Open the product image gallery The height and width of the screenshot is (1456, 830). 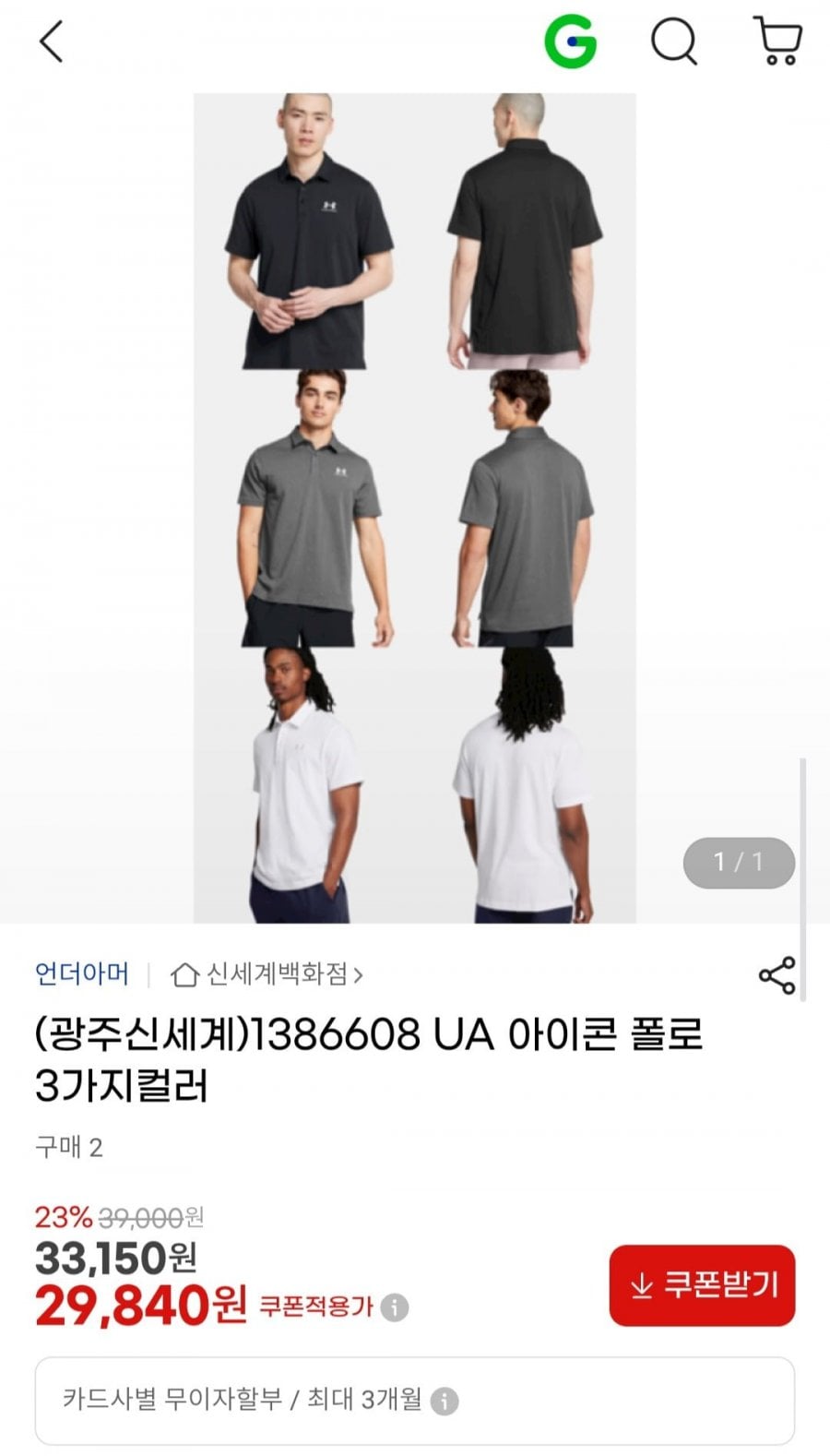[x=414, y=507]
